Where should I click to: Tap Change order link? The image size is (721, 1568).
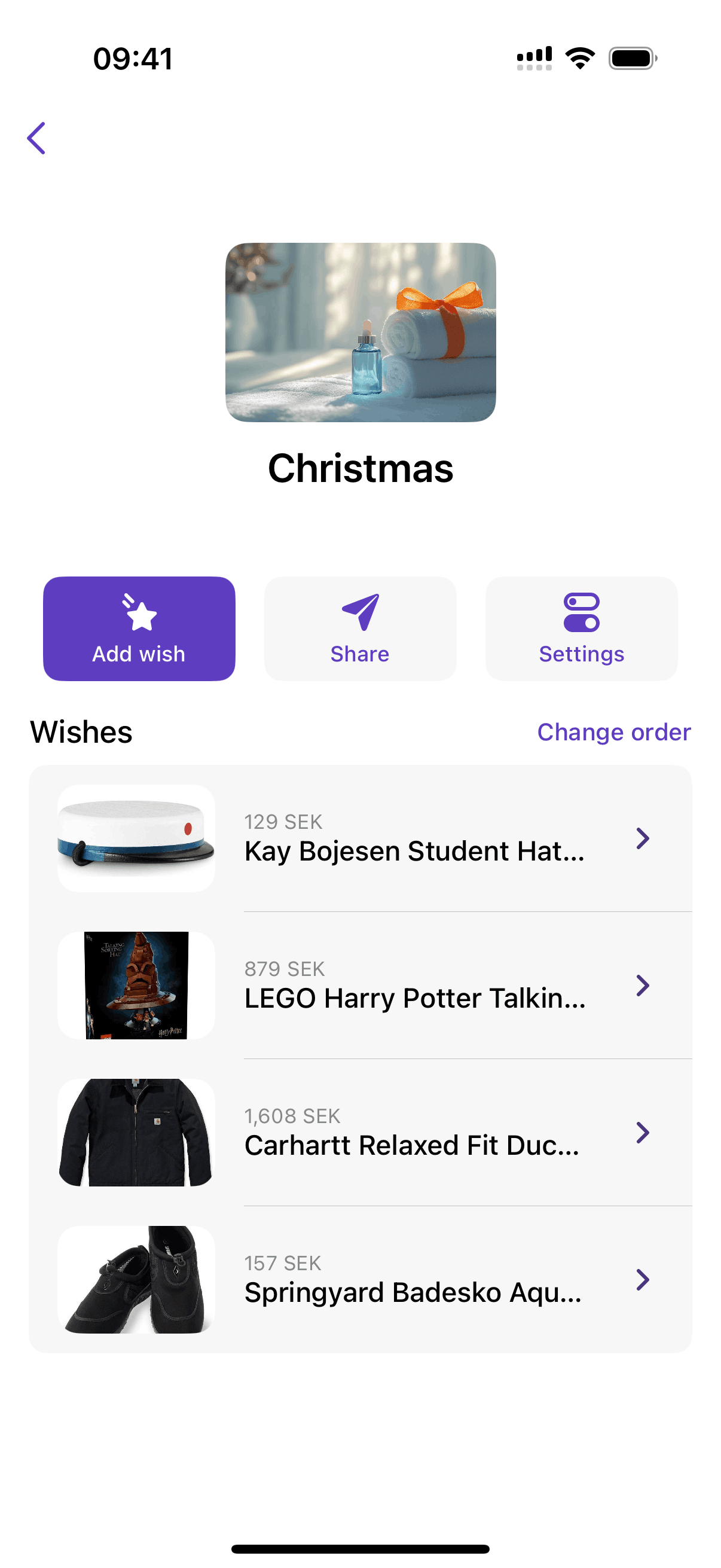coord(613,731)
